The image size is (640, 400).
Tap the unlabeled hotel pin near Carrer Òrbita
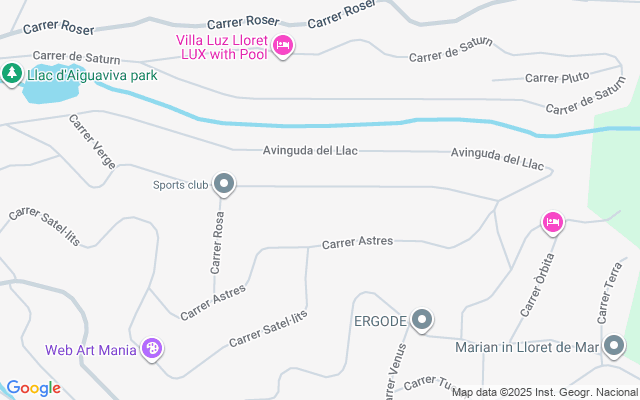(553, 223)
